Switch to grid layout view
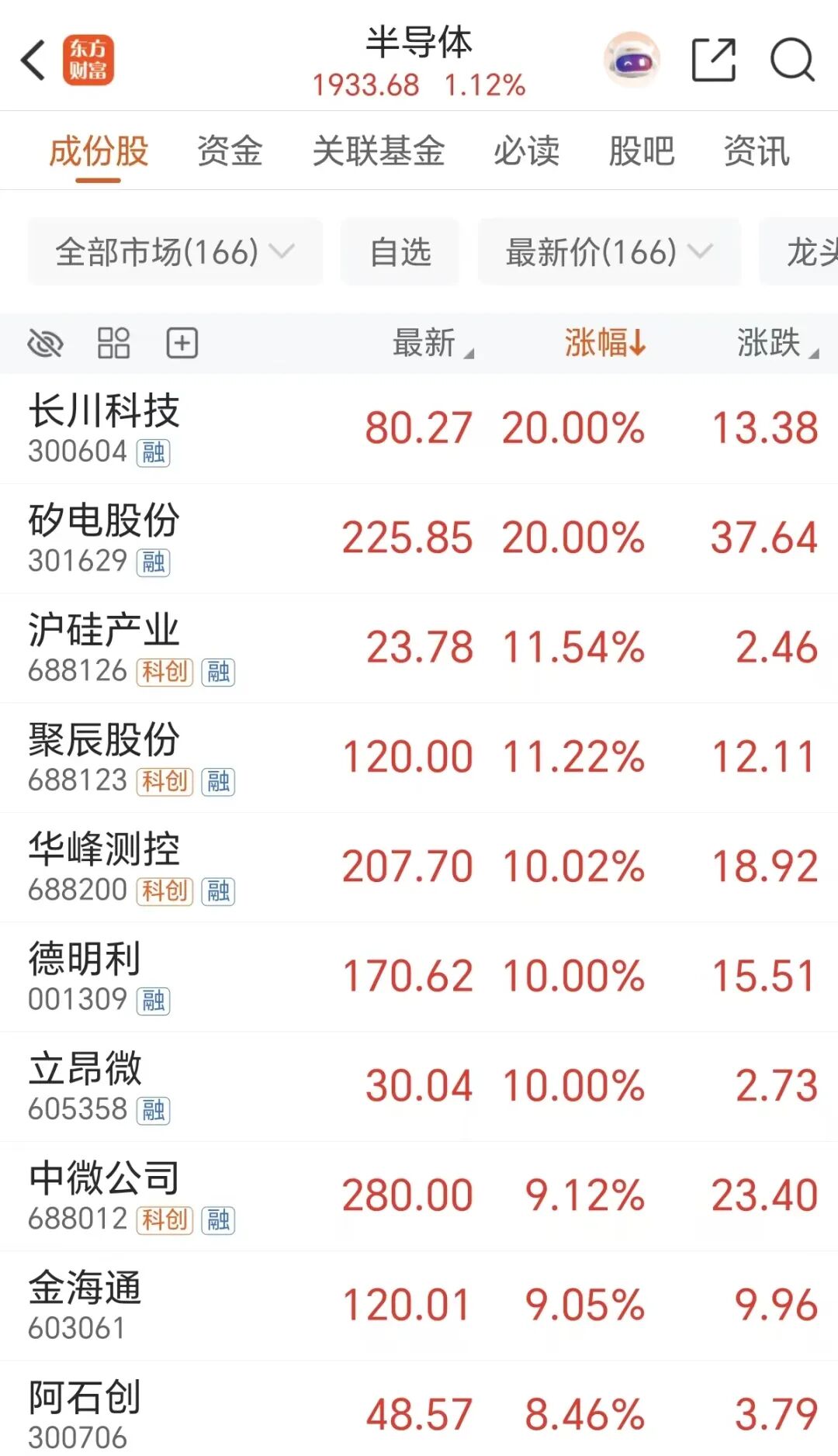Screen dimensions: 838x1456 pos(113,343)
